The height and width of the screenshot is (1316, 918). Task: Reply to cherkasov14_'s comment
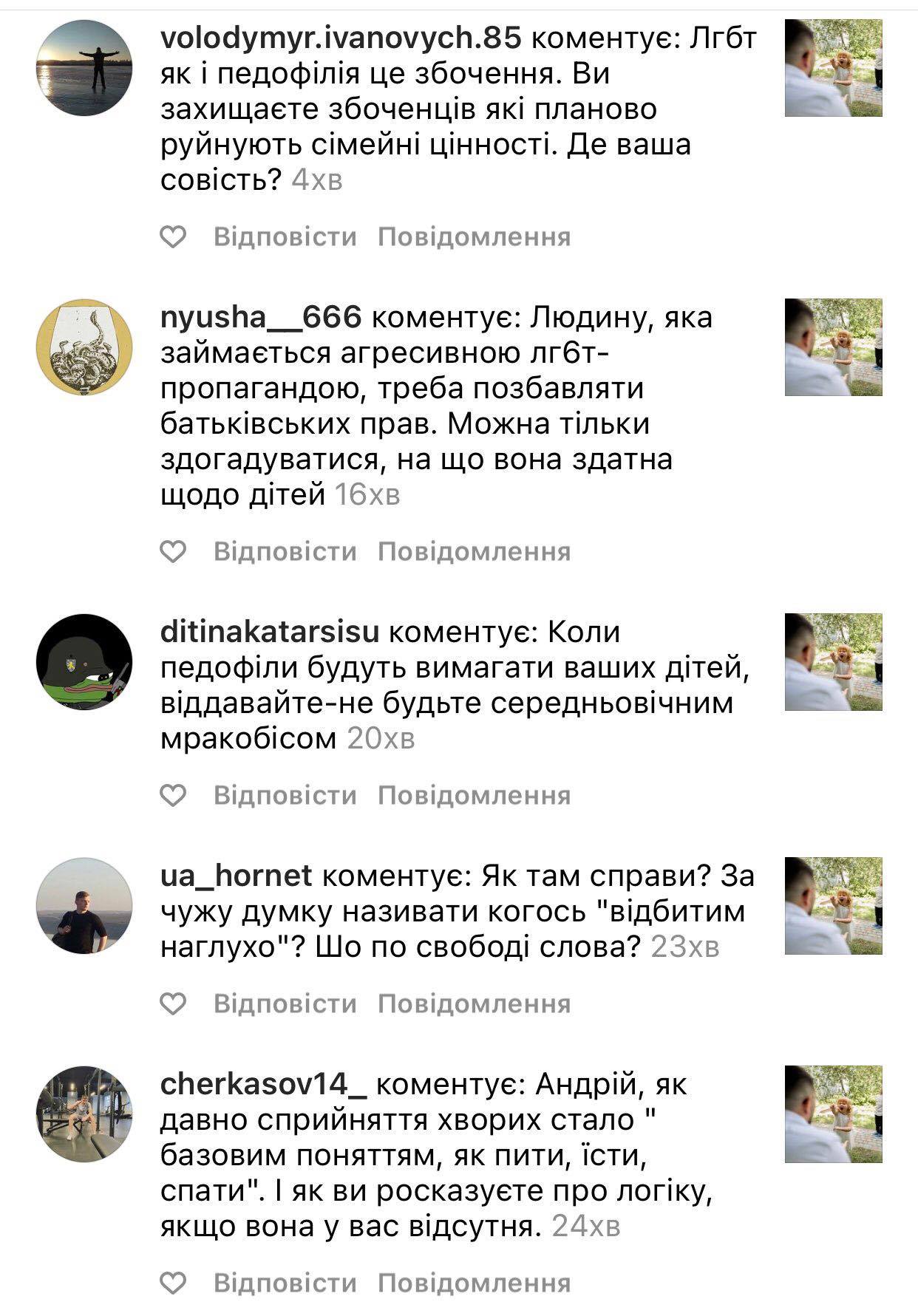pyautogui.click(x=285, y=1283)
